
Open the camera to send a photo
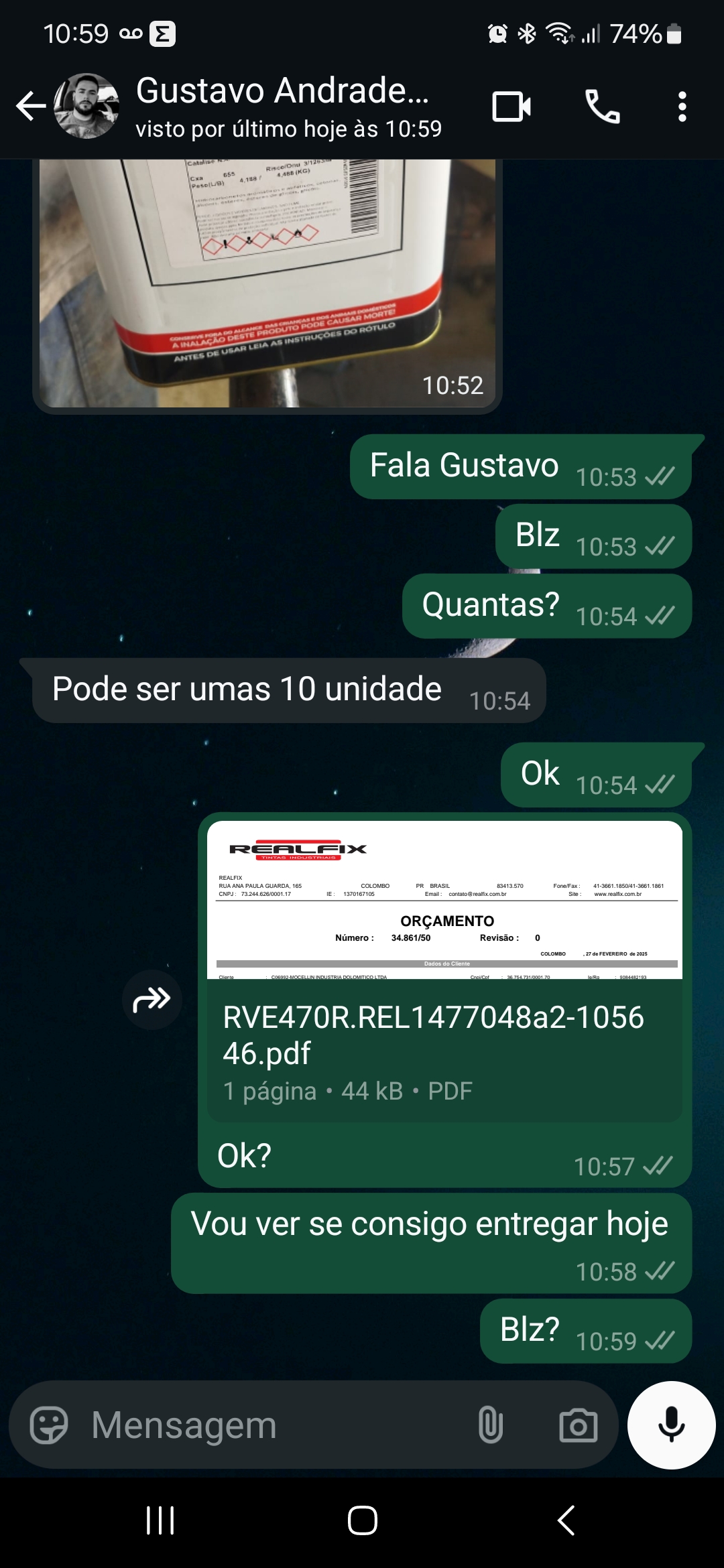(578, 1425)
